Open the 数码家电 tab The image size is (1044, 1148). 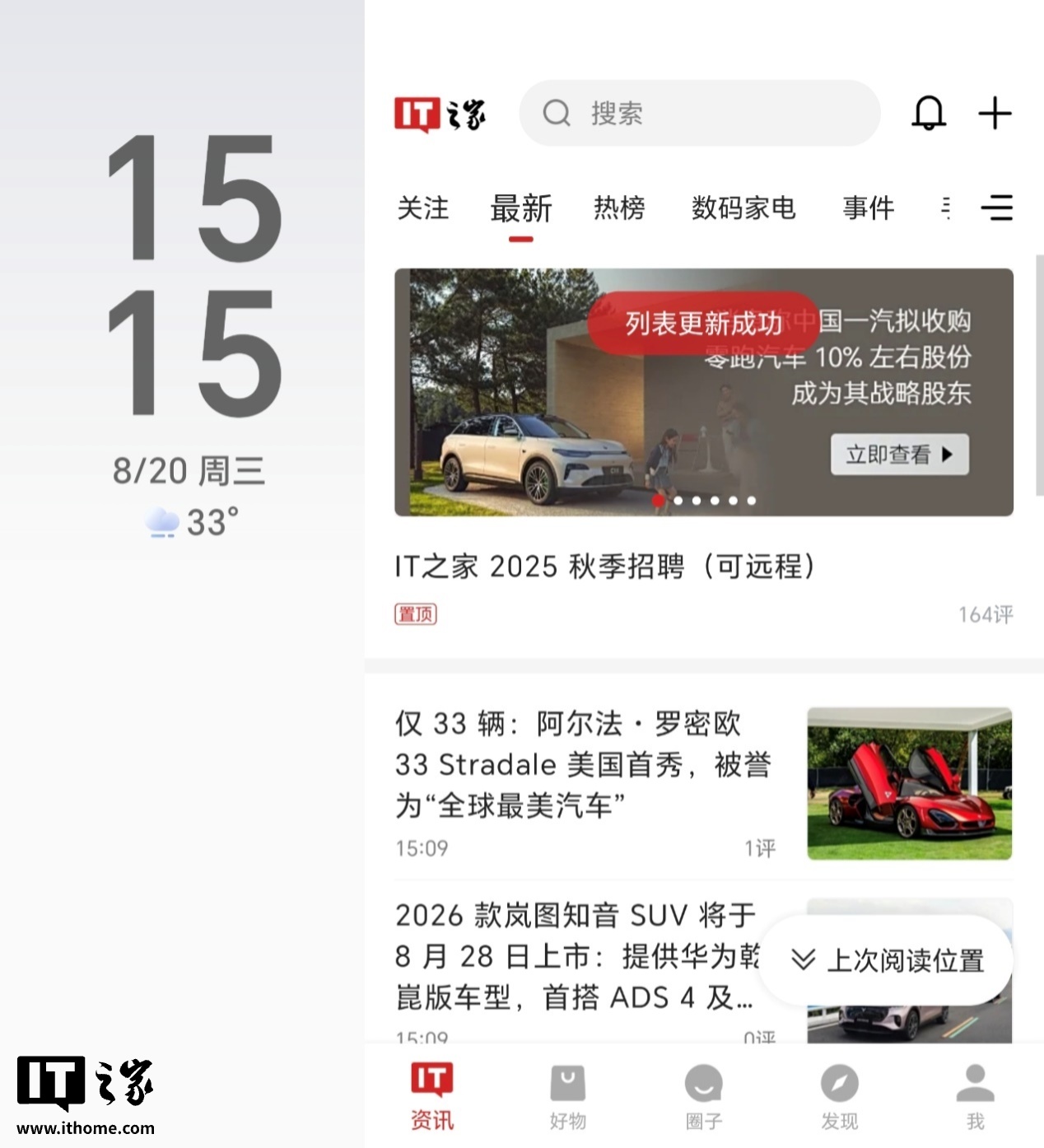pyautogui.click(x=743, y=208)
